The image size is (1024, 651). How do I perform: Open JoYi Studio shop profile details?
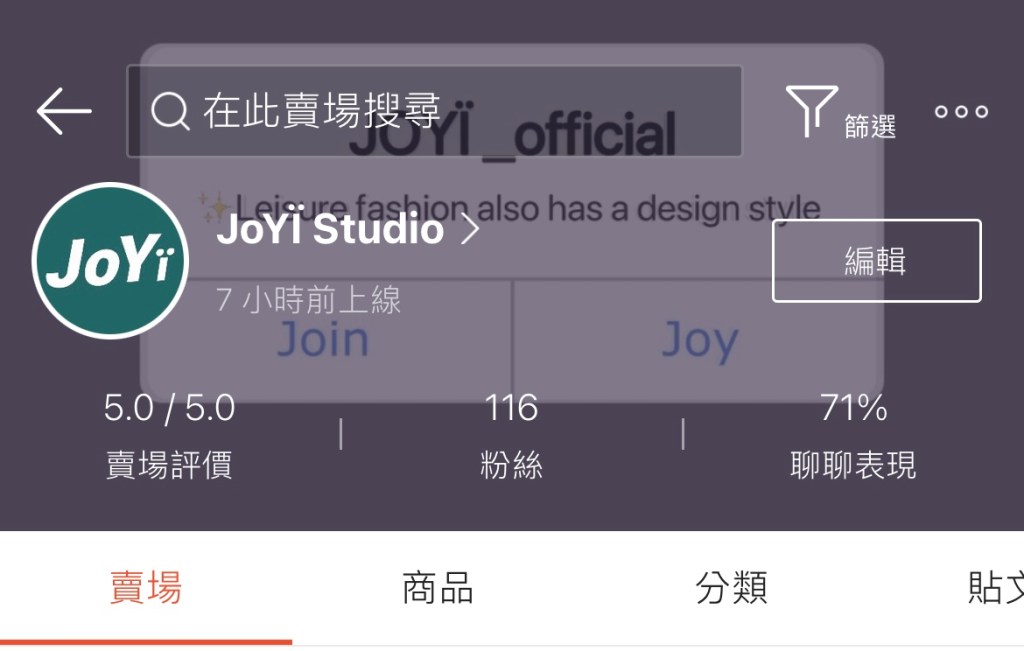347,231
